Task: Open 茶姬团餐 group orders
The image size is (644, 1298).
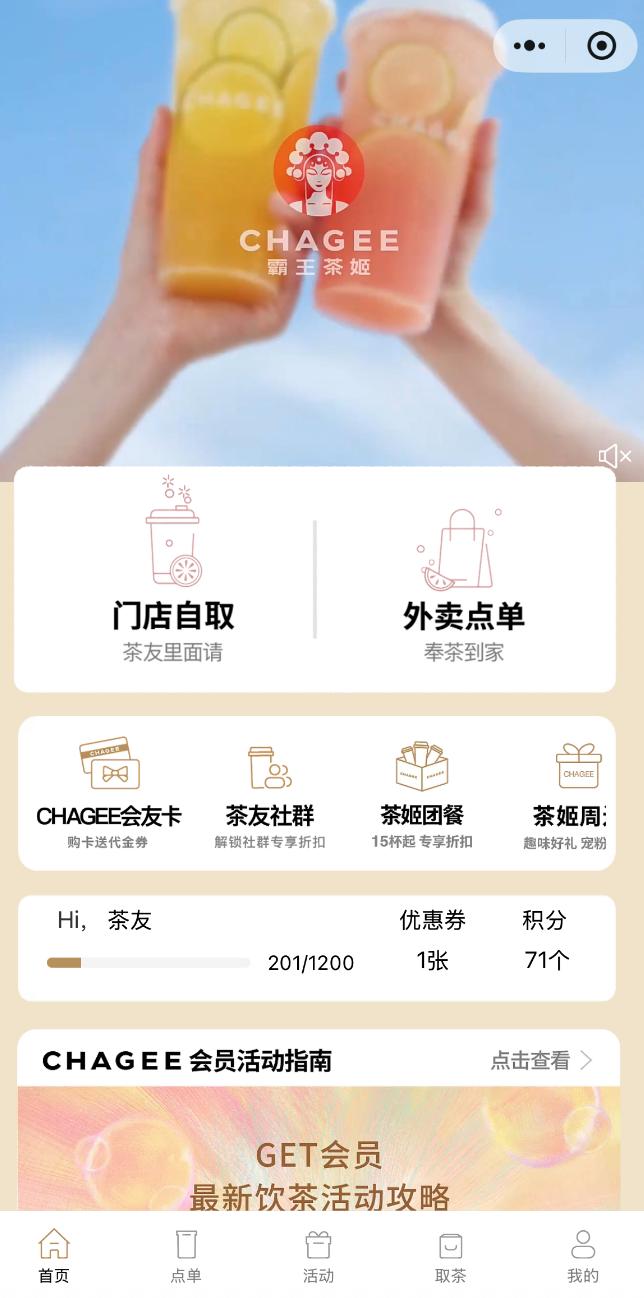Action: pos(422,793)
